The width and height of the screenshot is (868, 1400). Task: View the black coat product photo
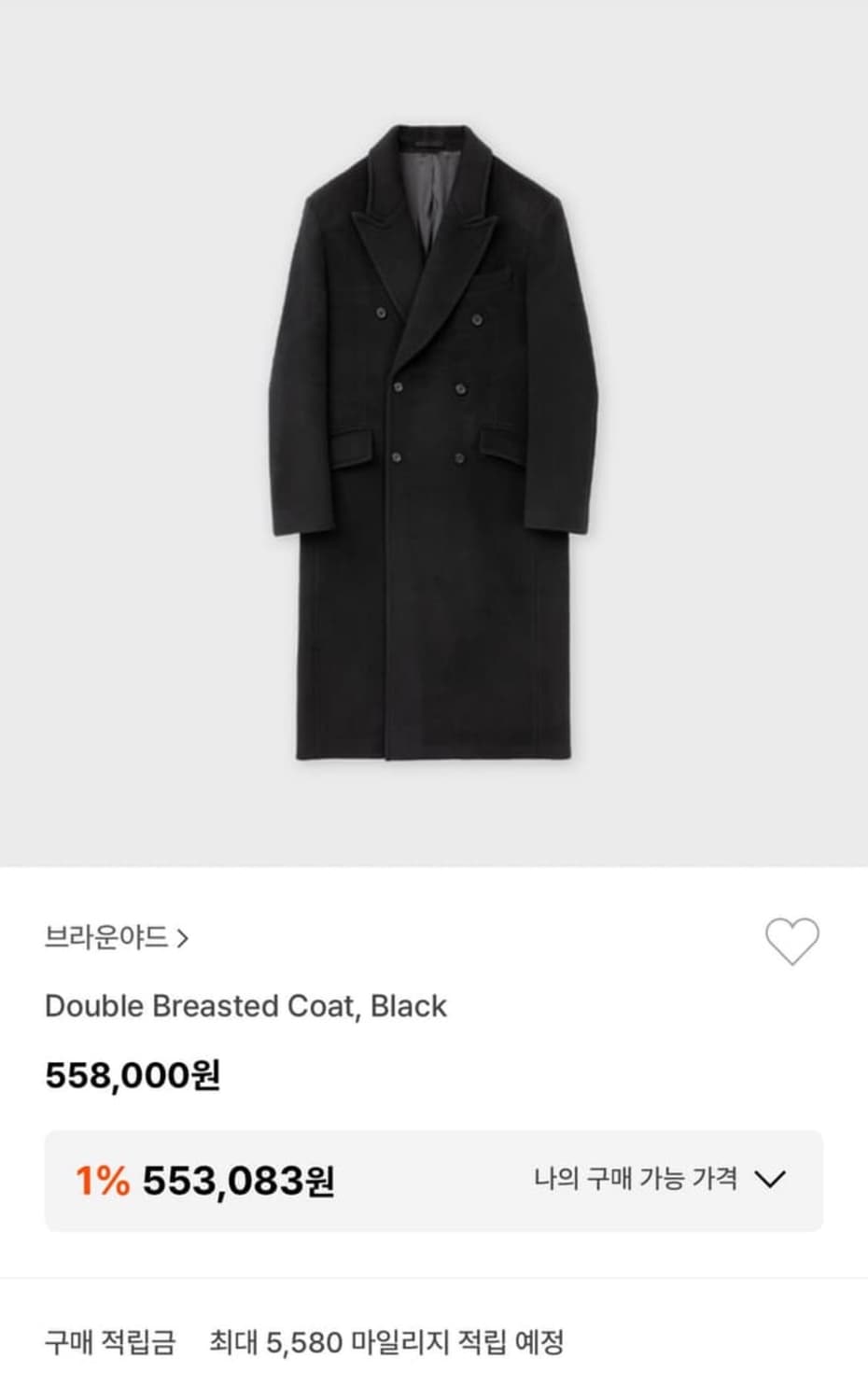(434, 448)
